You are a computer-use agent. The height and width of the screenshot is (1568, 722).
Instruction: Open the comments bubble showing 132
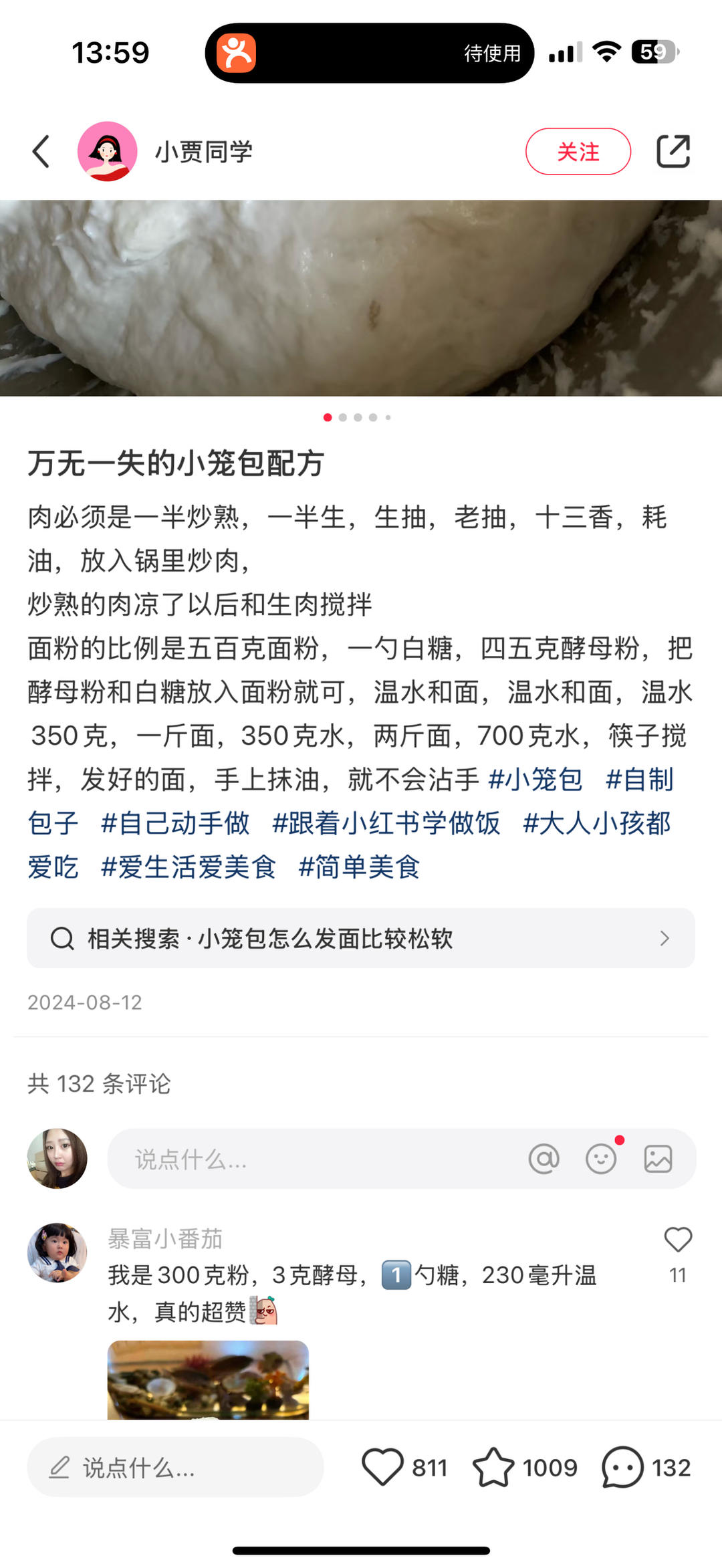point(623,1467)
